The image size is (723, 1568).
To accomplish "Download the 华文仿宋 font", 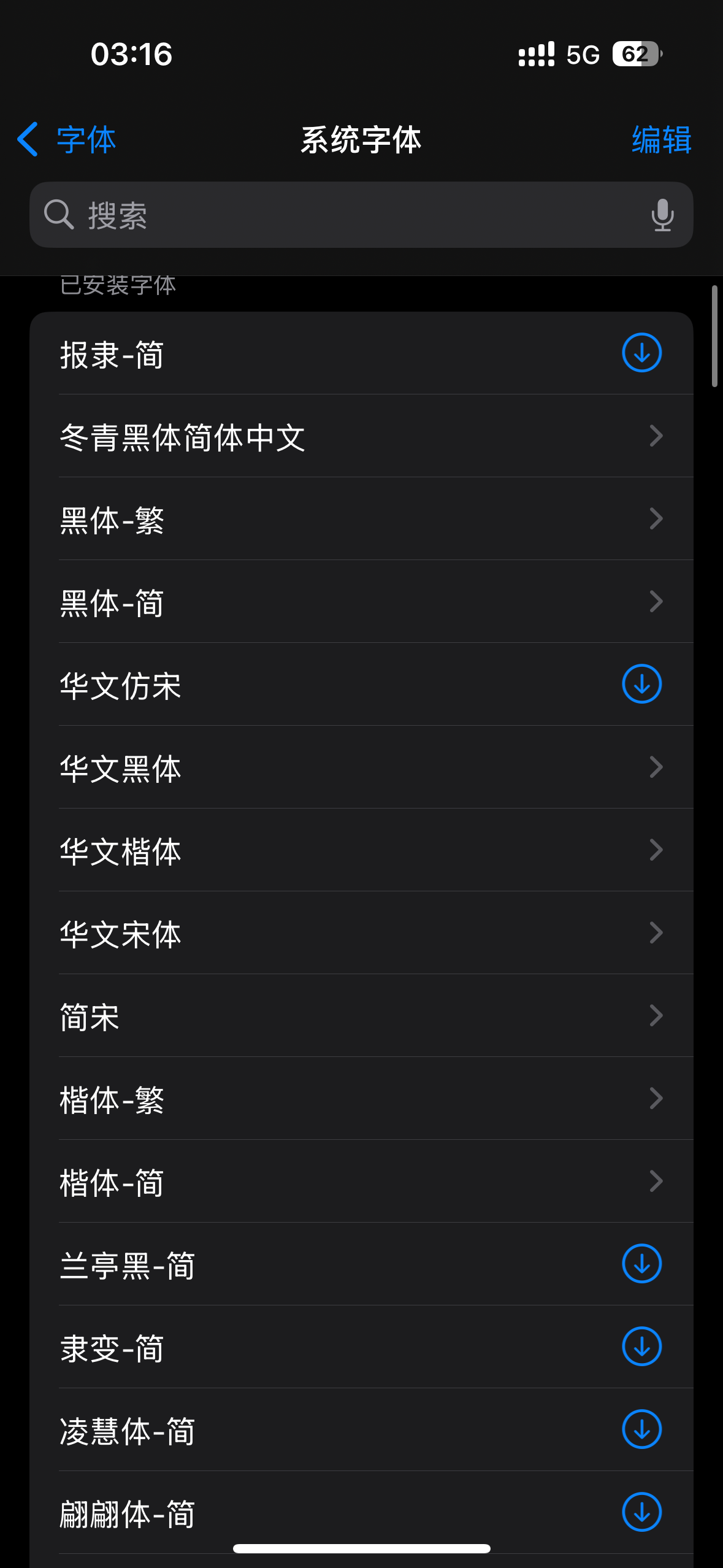I will pos(641,684).
